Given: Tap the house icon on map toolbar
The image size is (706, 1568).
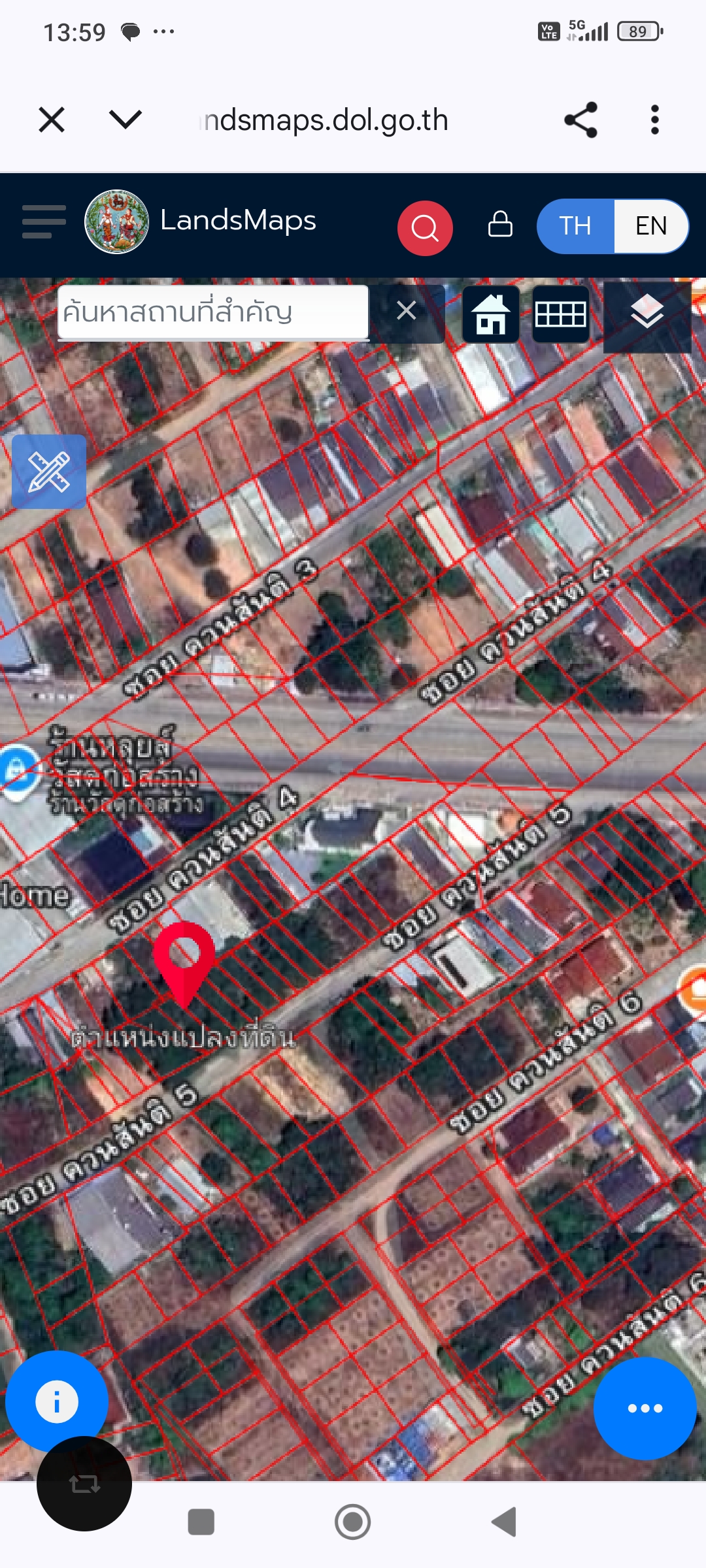Looking at the screenshot, I should (x=491, y=314).
